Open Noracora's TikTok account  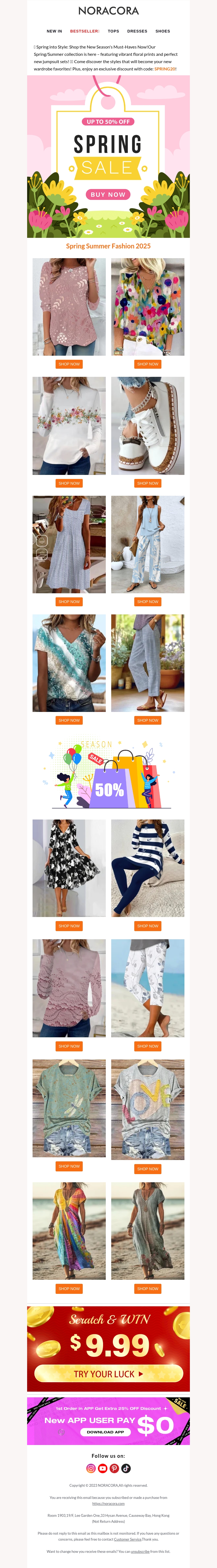126,1468
